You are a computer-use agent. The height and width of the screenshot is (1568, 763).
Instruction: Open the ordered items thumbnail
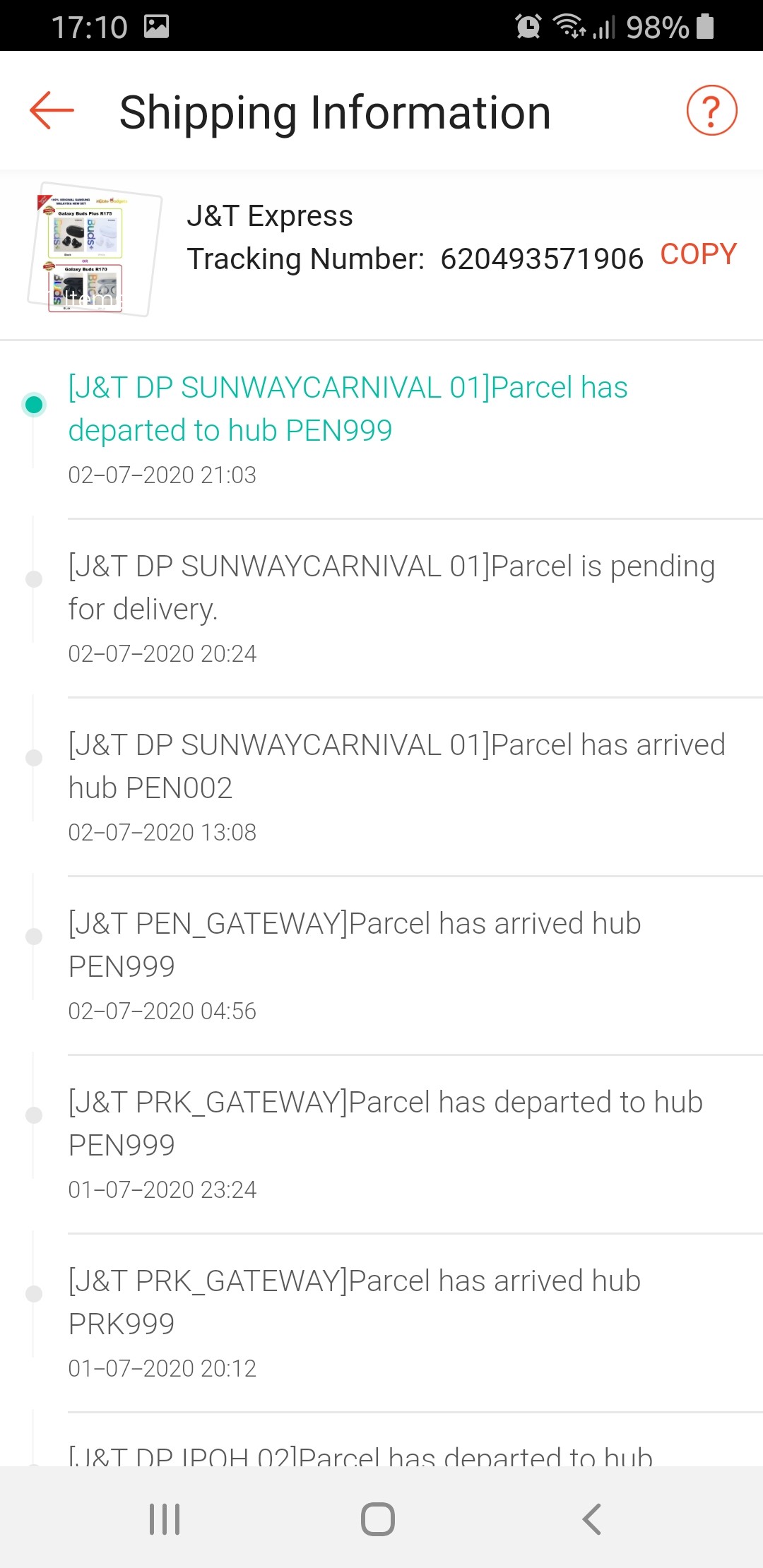(93, 251)
